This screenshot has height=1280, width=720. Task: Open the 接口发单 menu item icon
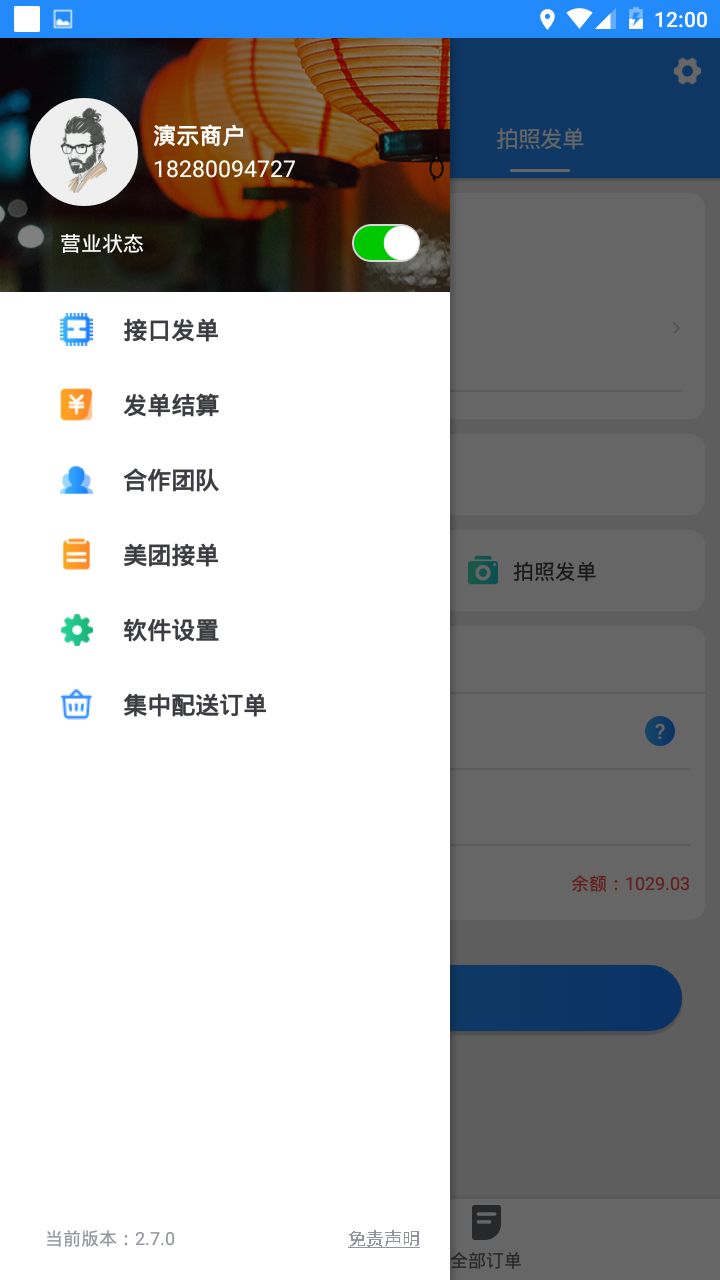point(76,329)
